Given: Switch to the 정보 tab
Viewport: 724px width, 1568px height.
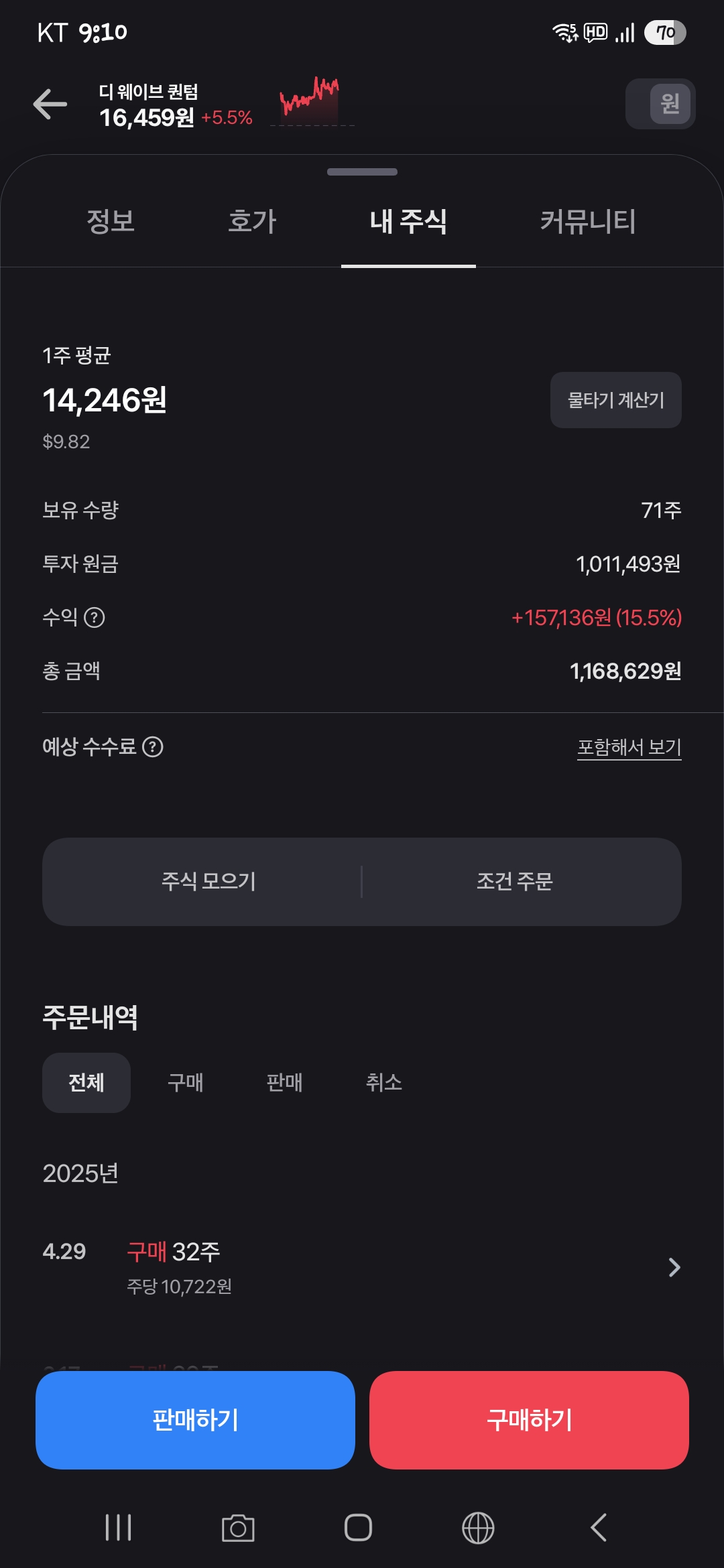Looking at the screenshot, I should click(x=111, y=221).
